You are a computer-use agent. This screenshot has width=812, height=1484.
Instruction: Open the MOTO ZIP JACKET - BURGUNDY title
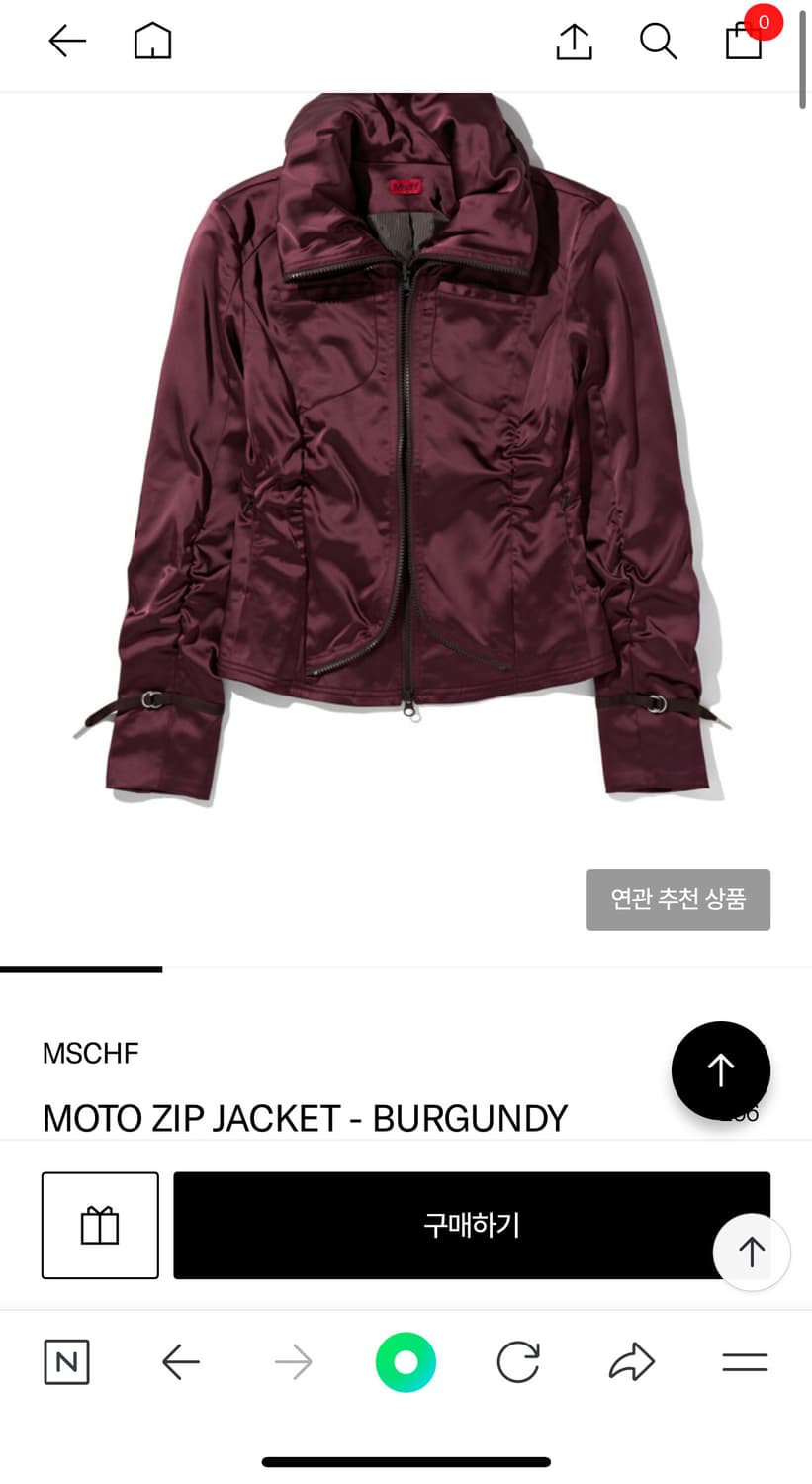point(304,1119)
